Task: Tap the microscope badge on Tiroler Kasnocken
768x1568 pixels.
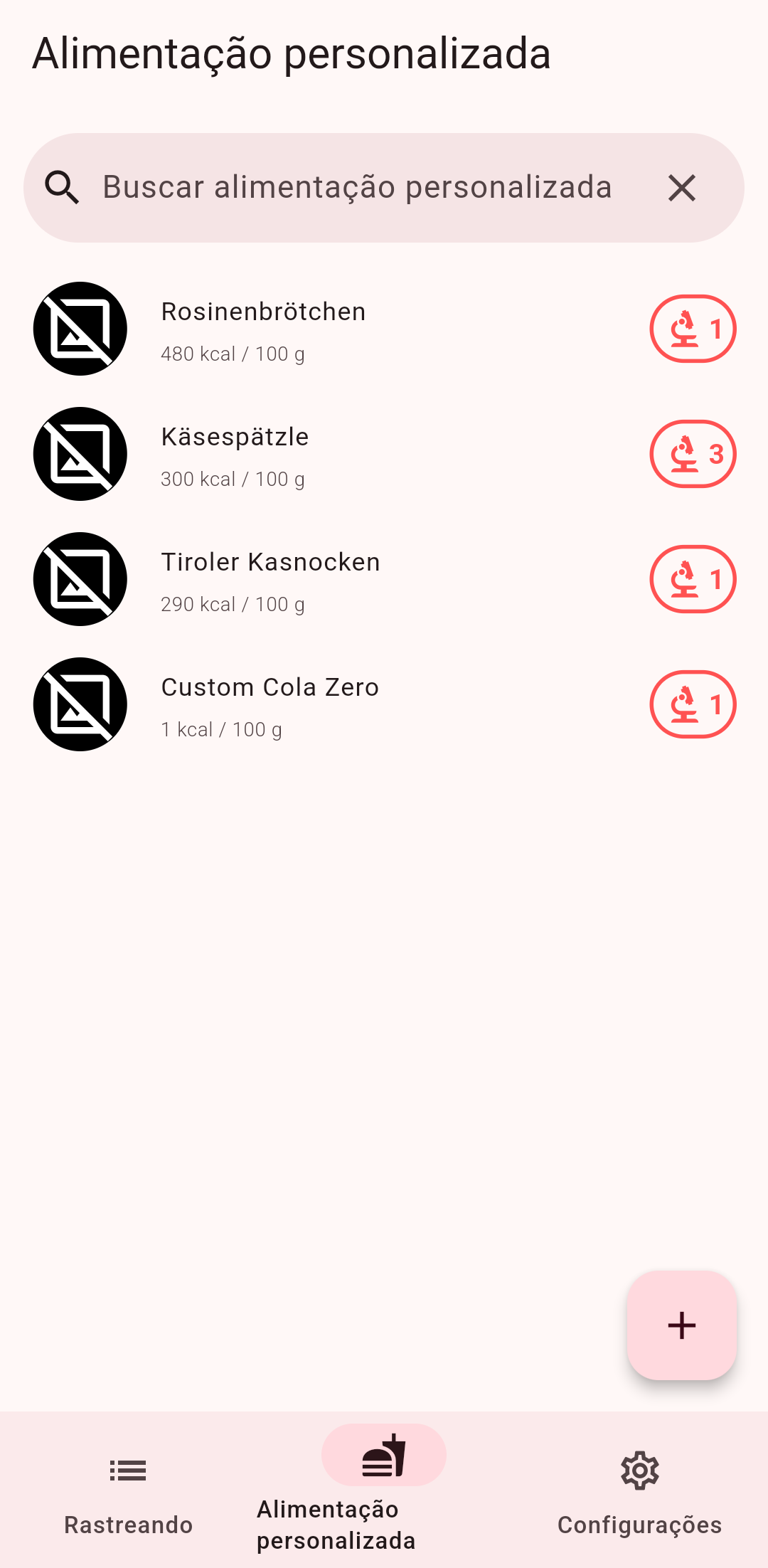Action: pos(693,580)
